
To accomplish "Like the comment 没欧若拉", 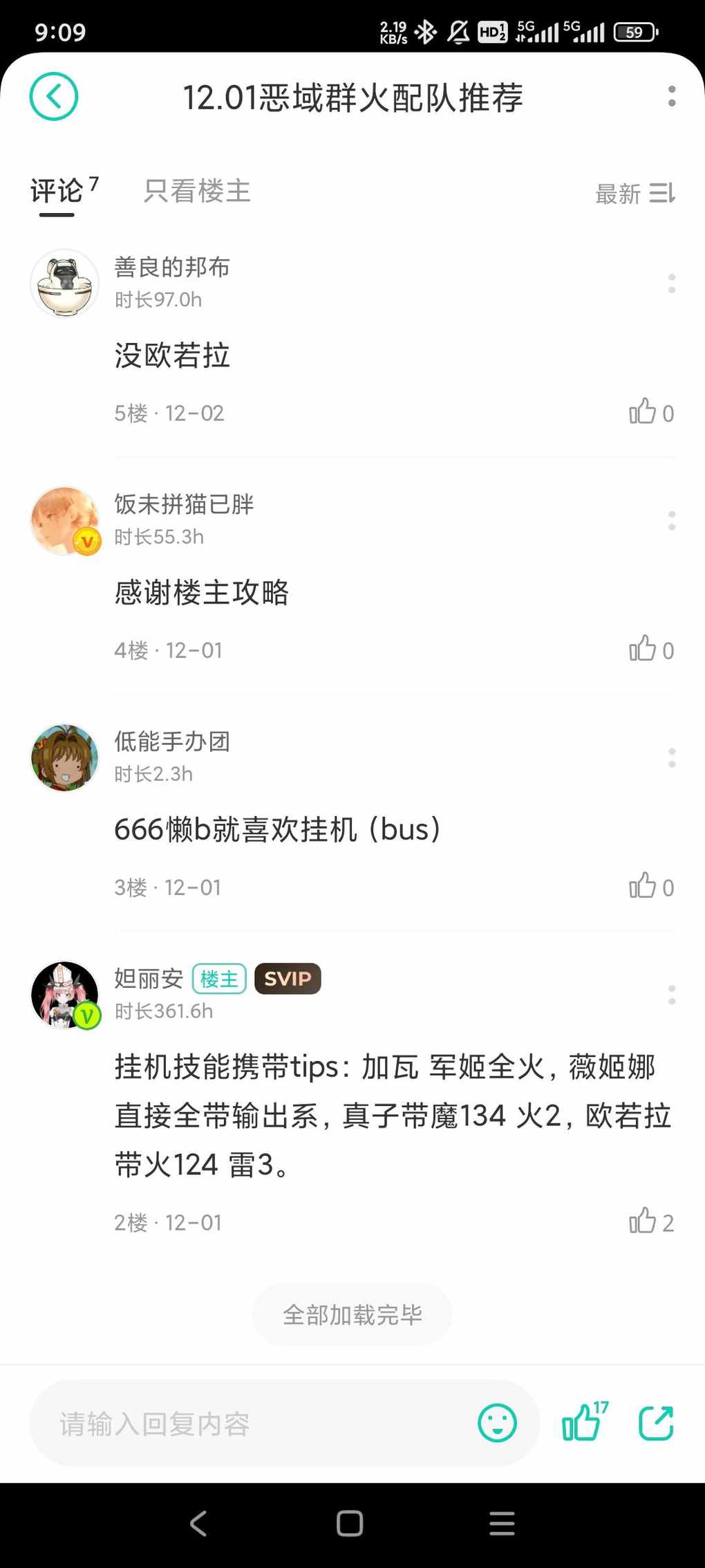I will coord(643,412).
